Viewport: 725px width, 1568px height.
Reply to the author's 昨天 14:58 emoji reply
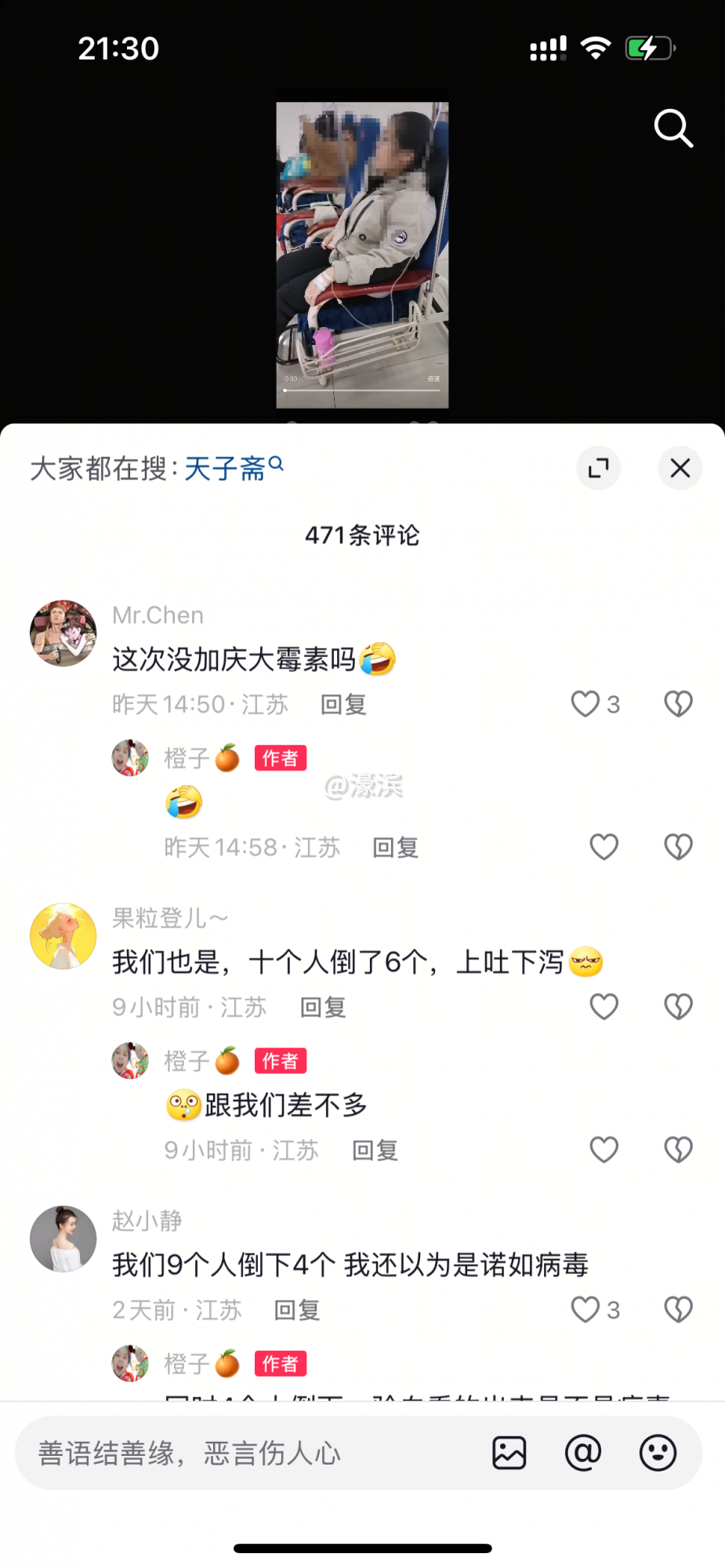pos(395,848)
